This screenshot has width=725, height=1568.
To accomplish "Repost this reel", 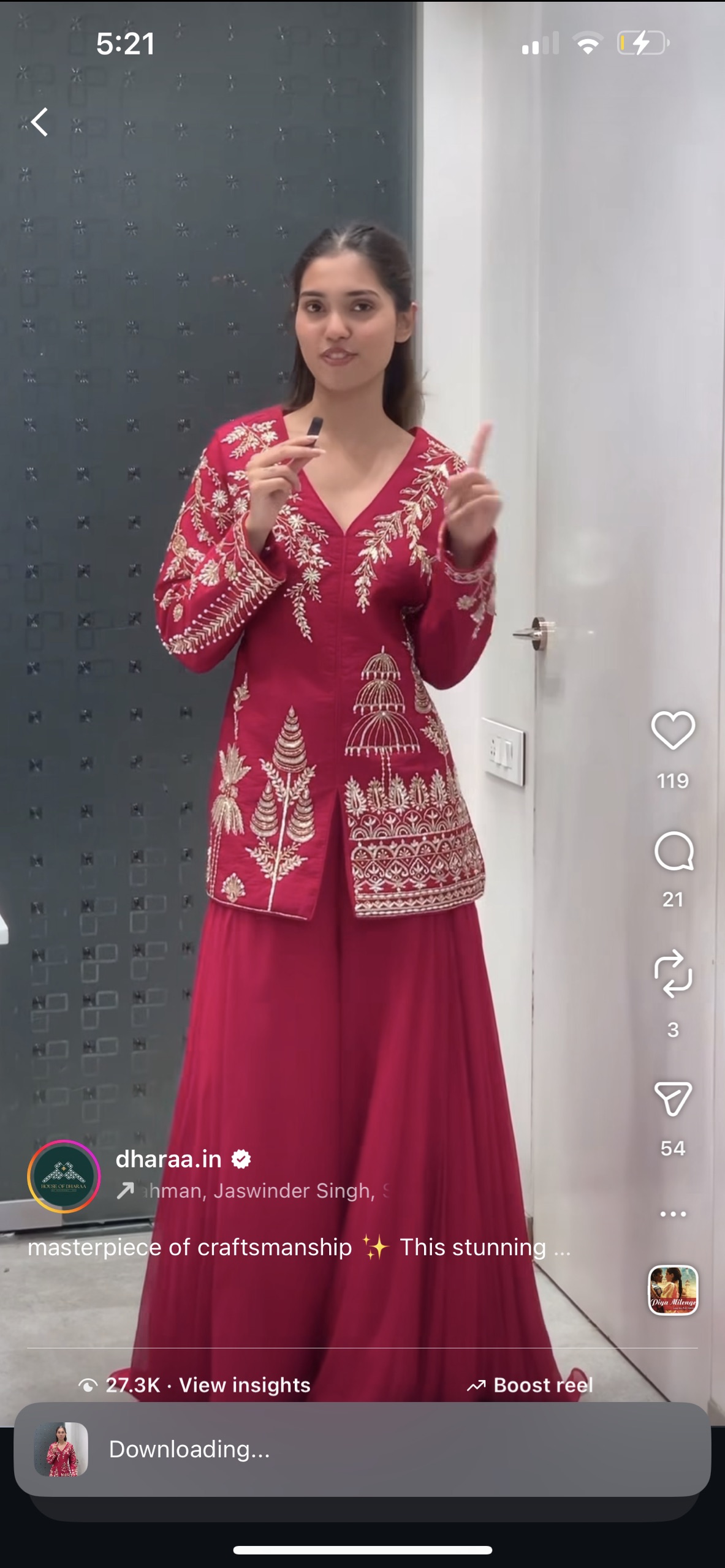I will pos(673,973).
